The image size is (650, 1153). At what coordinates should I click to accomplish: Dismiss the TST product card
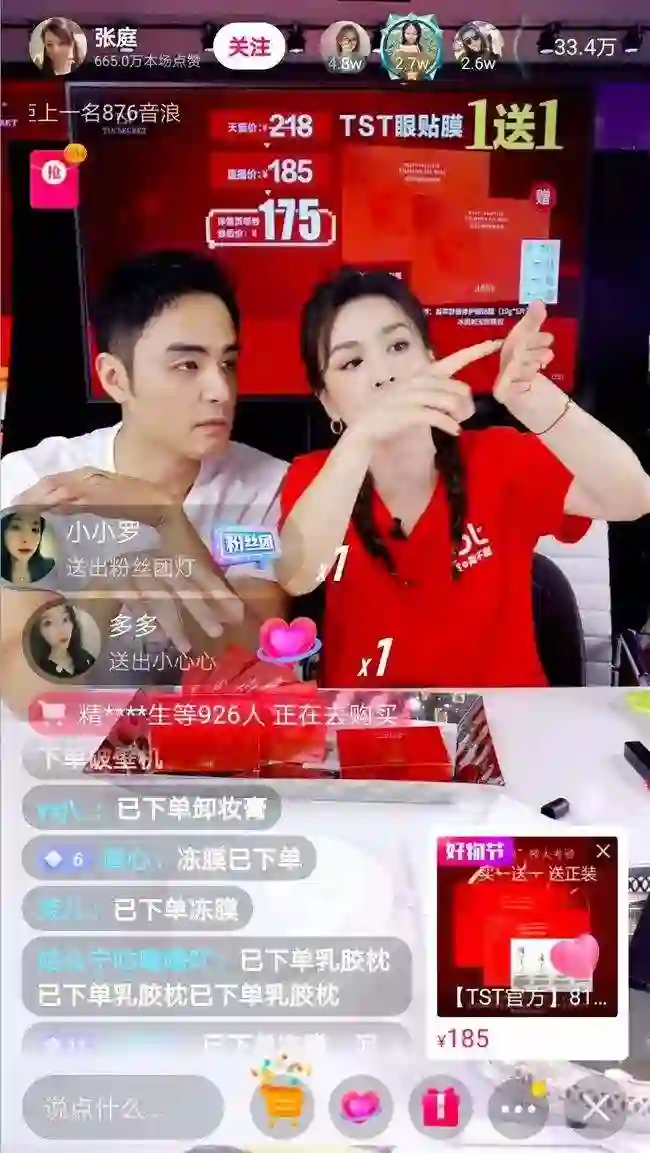pos(603,851)
